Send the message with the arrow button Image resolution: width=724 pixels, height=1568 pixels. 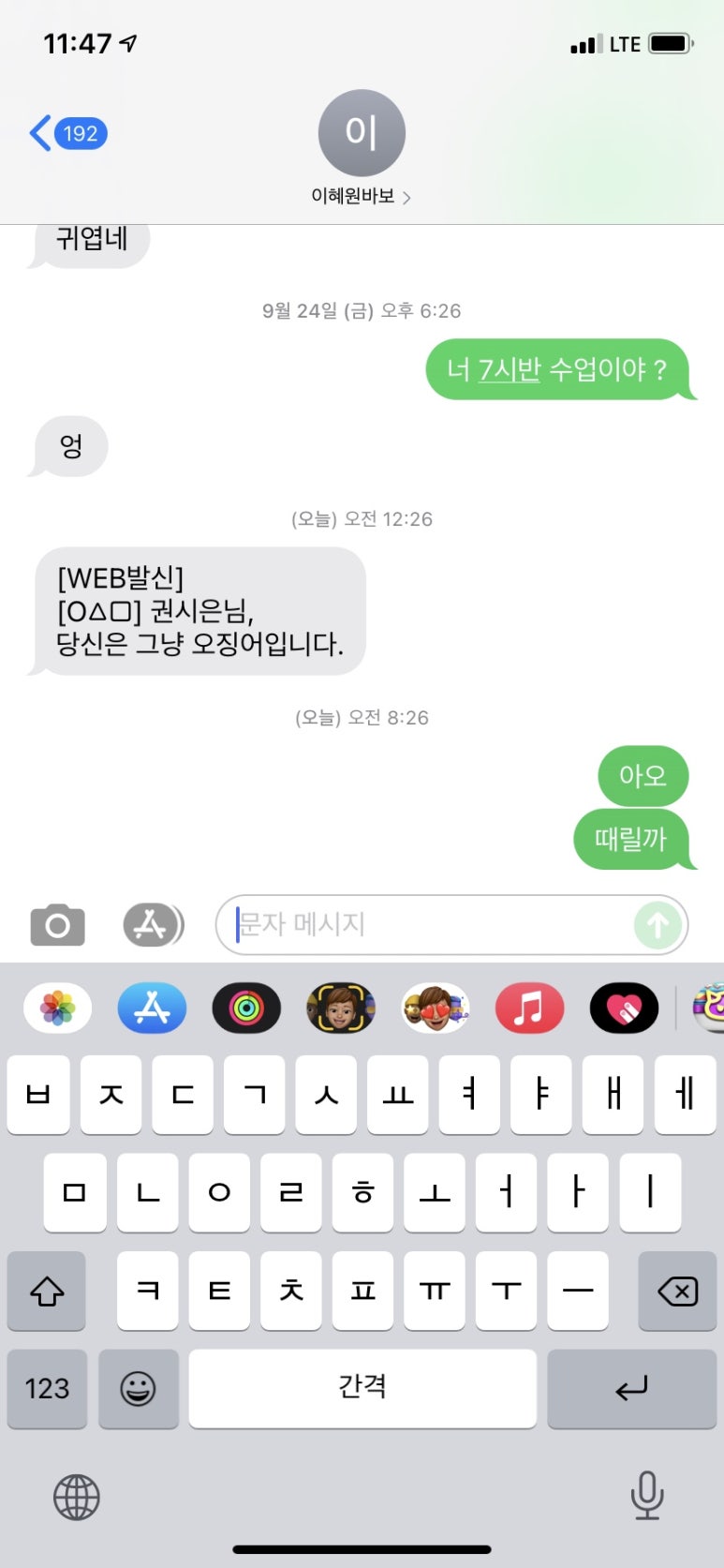tap(658, 925)
